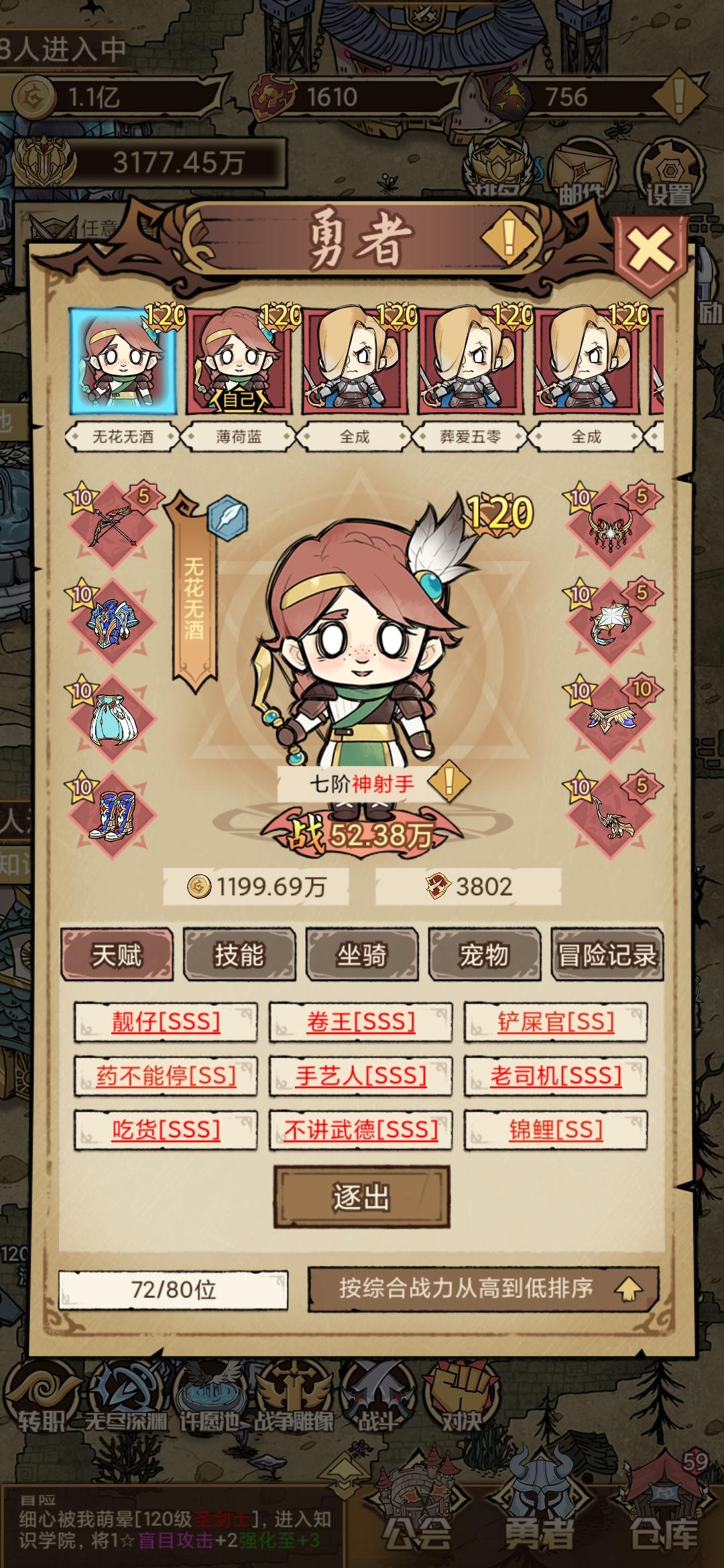Screen dimensions: 724x1568
Task: Change sort order 按综合战力从高到低排序
Action: coord(483,1289)
